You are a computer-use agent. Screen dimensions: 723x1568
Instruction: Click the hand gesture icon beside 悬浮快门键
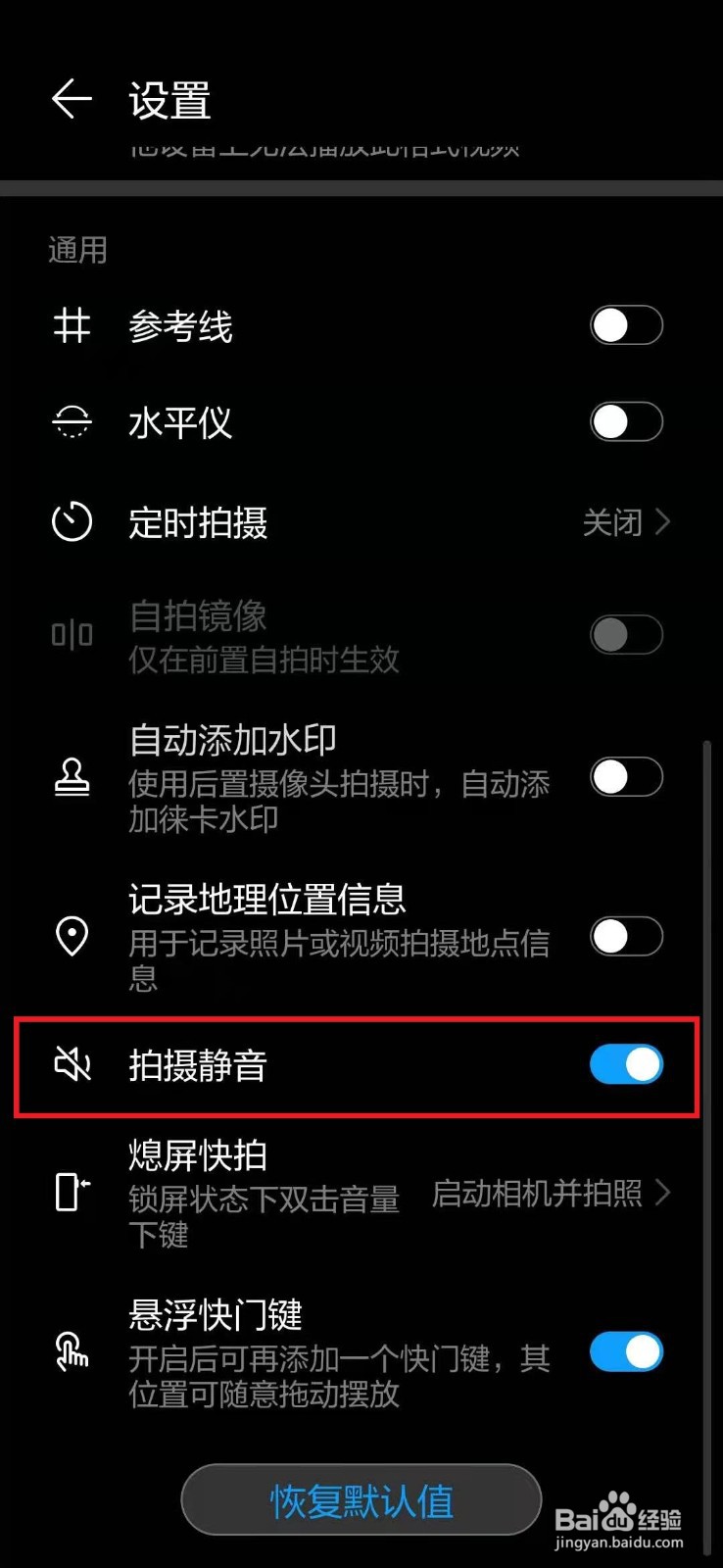(72, 1350)
